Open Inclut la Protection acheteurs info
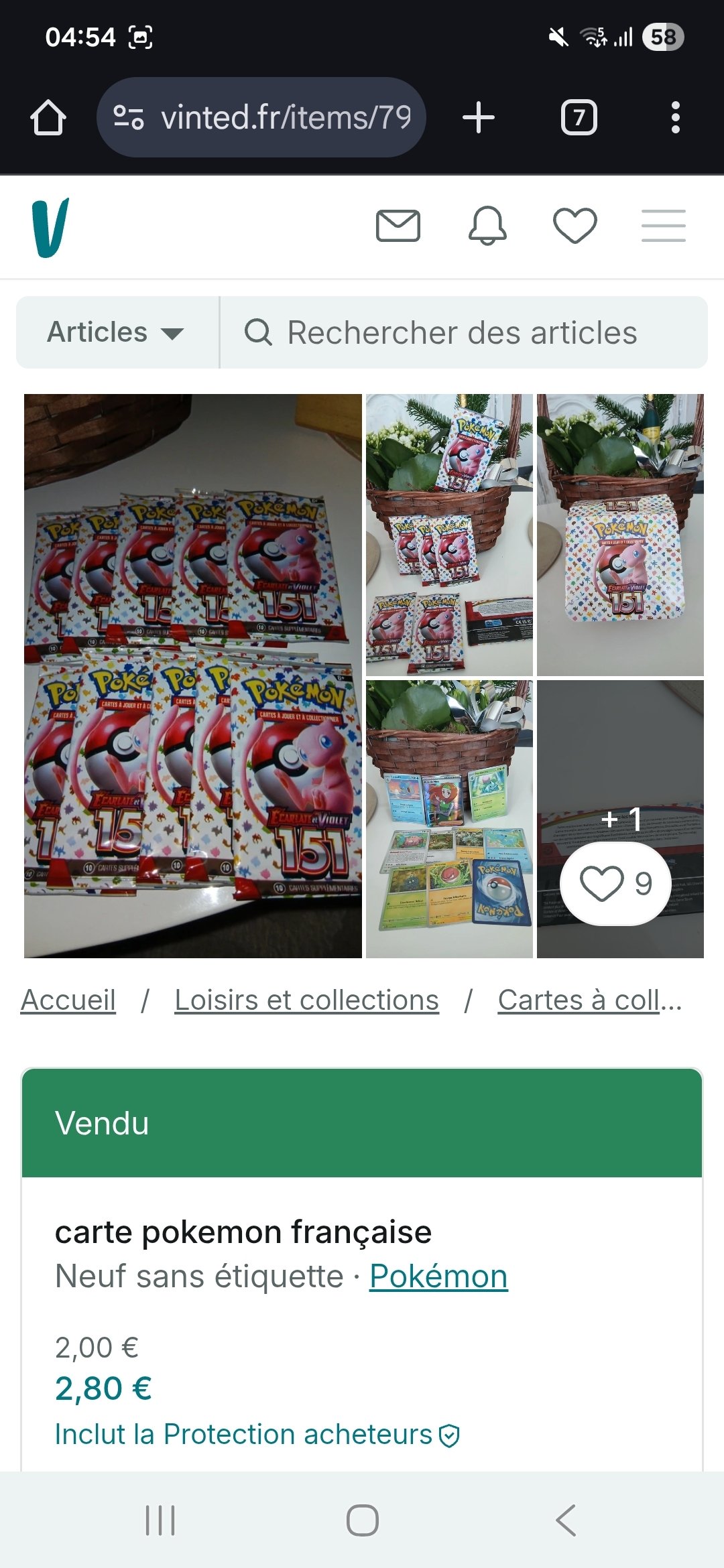This screenshot has height=1568, width=724. pos(257,1435)
